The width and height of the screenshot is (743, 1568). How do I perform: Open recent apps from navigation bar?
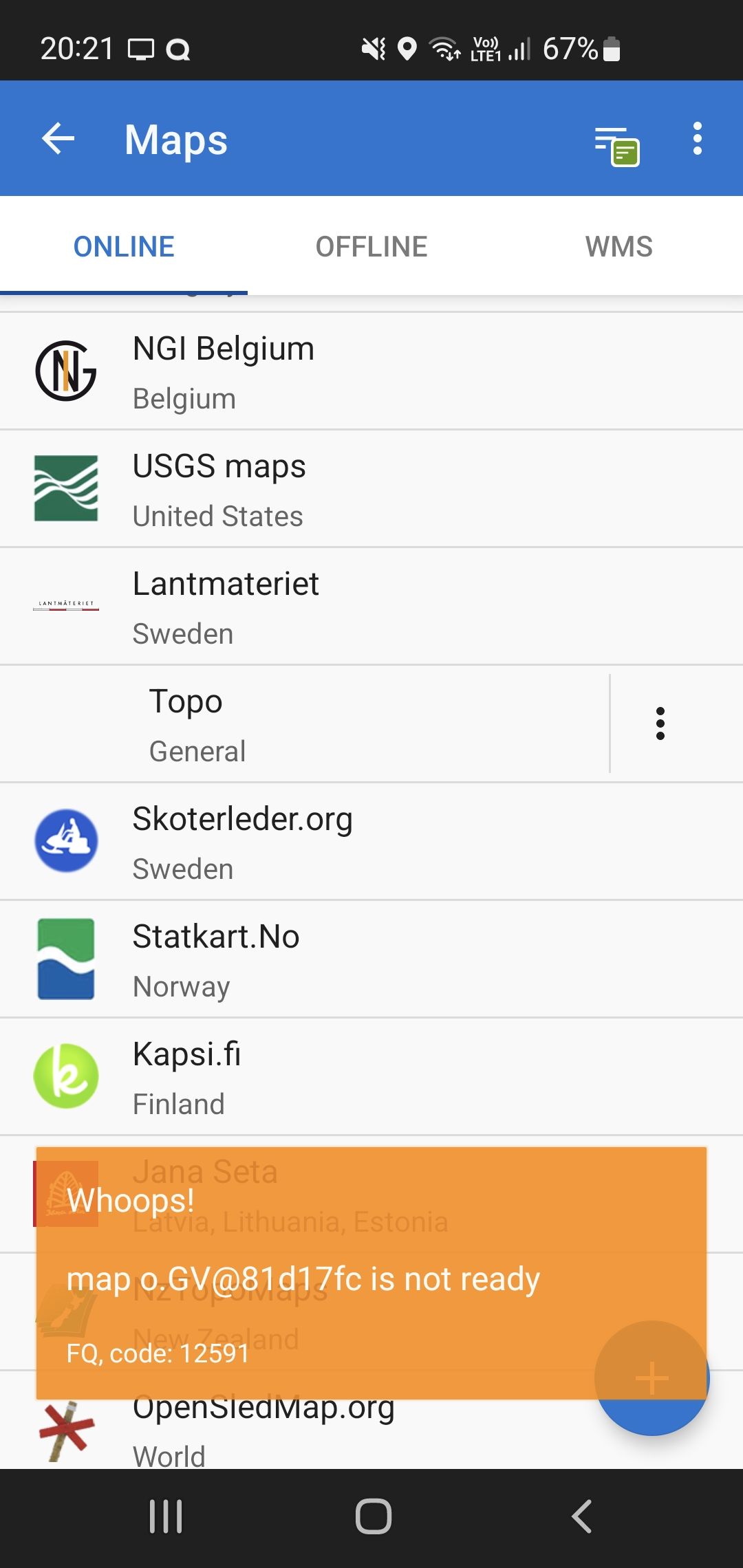[166, 1516]
